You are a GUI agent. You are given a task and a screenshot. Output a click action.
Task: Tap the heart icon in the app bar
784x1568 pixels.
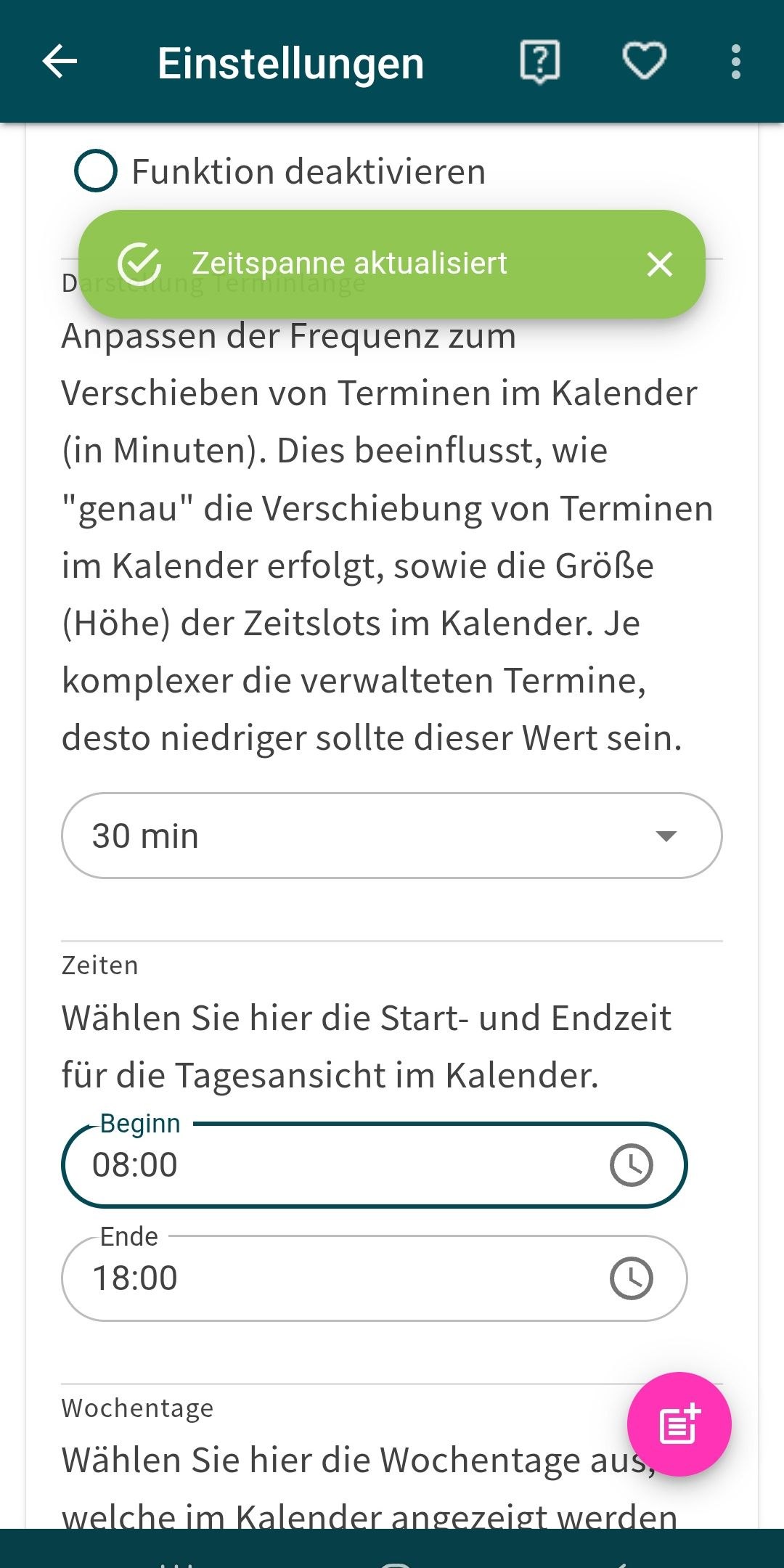pos(645,62)
